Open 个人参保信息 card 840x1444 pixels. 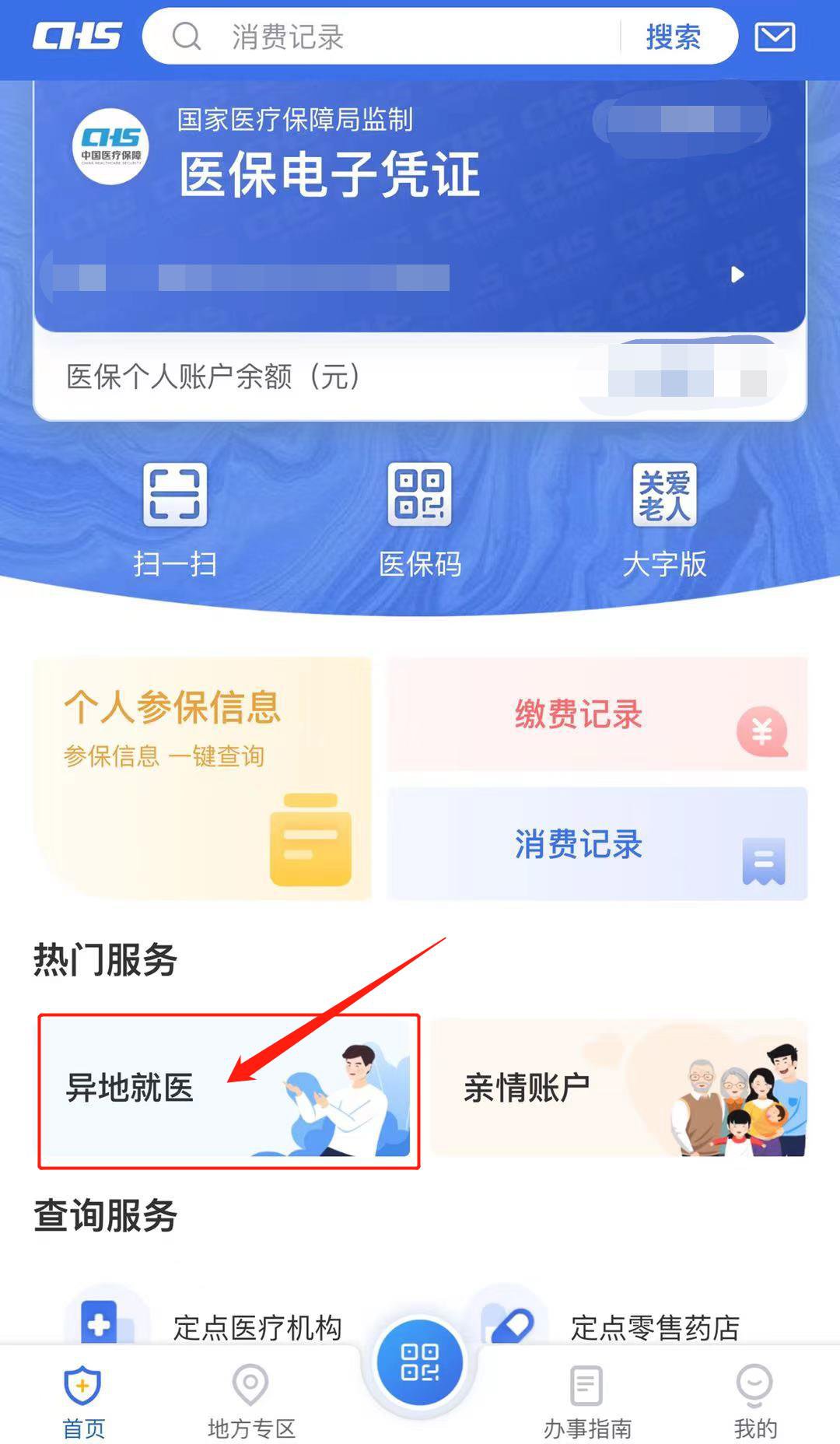(x=202, y=778)
